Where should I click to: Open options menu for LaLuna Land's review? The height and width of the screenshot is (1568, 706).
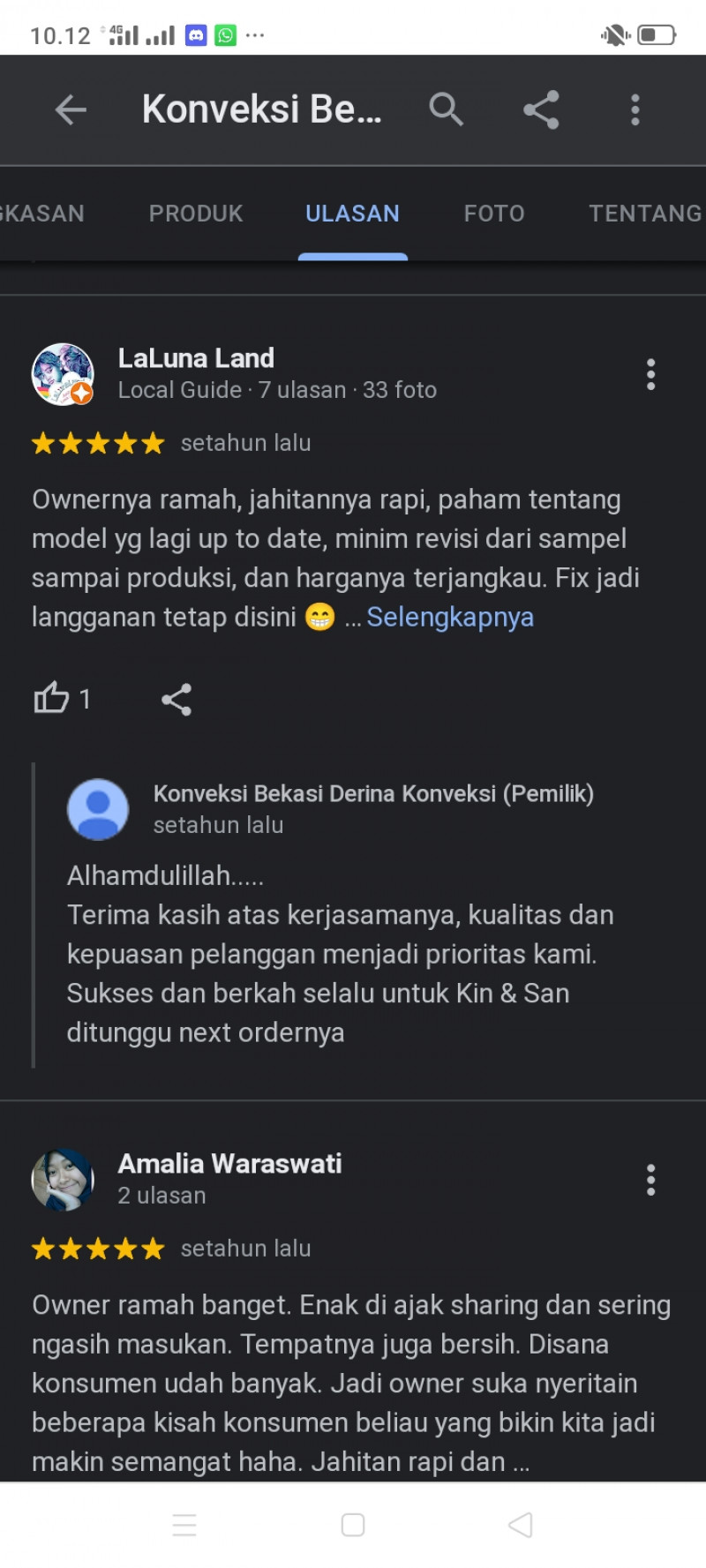click(x=650, y=374)
